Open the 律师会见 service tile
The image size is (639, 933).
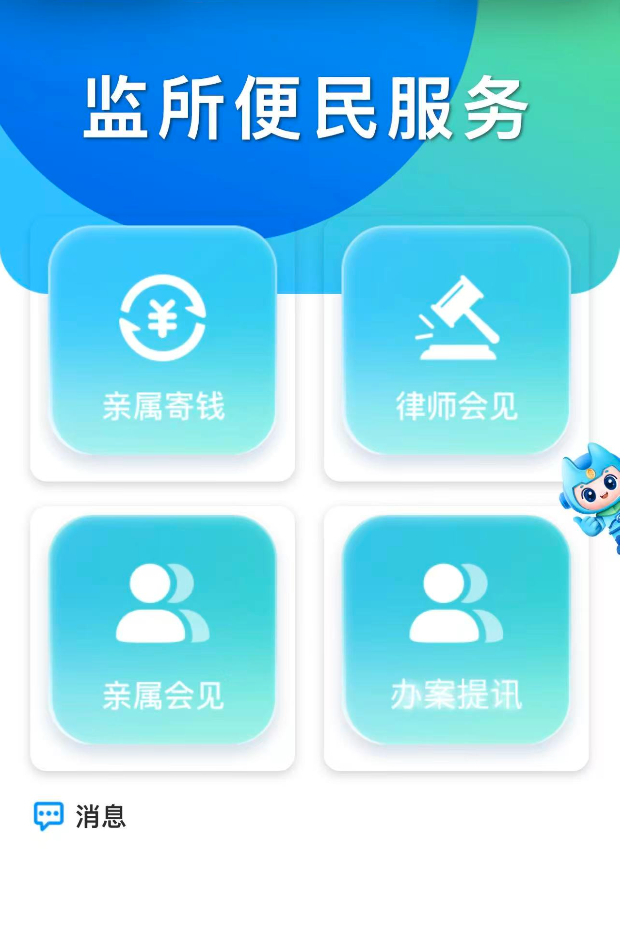(456, 342)
